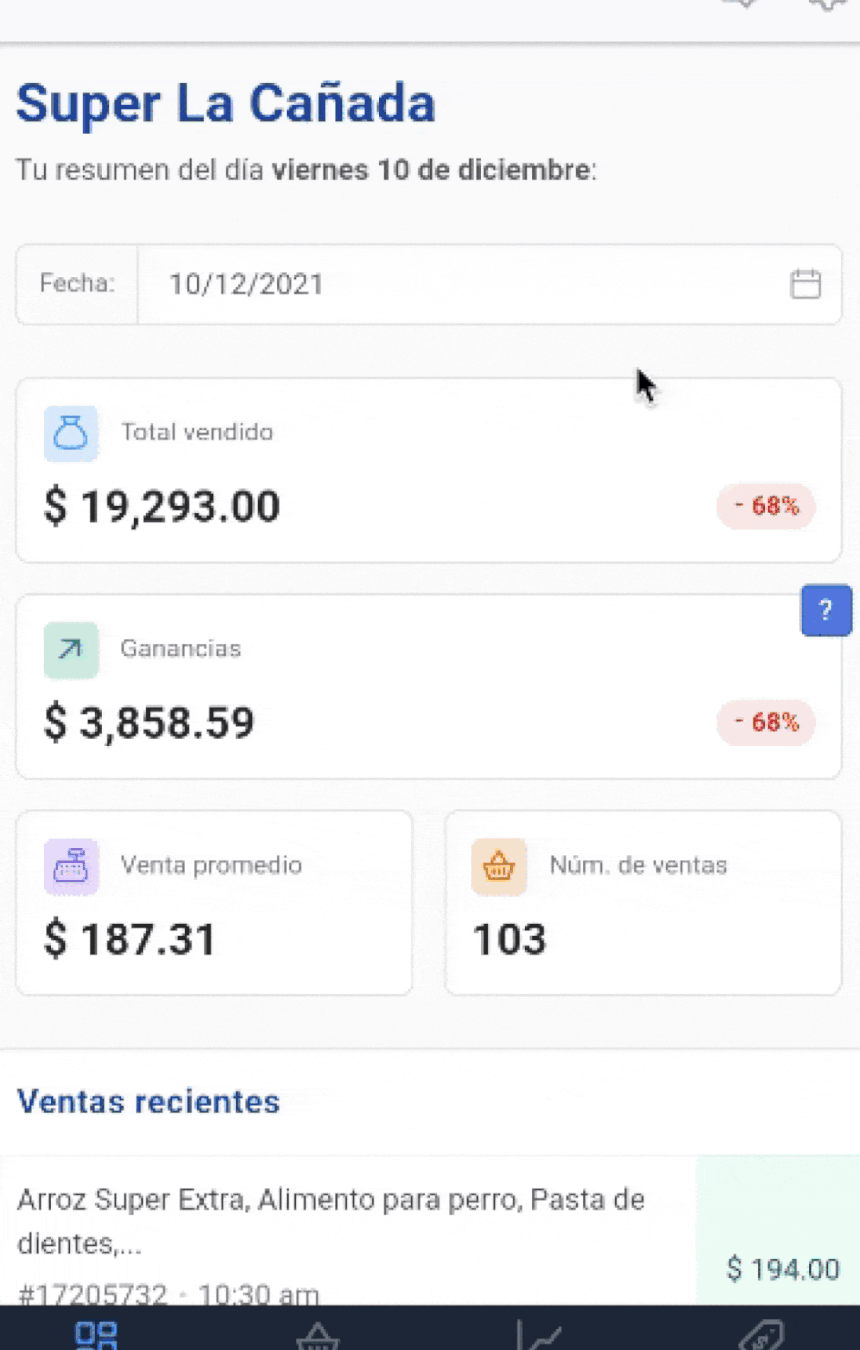This screenshot has width=860, height=1350.
Task: Click the Núm. de ventas basket icon
Action: tap(498, 866)
